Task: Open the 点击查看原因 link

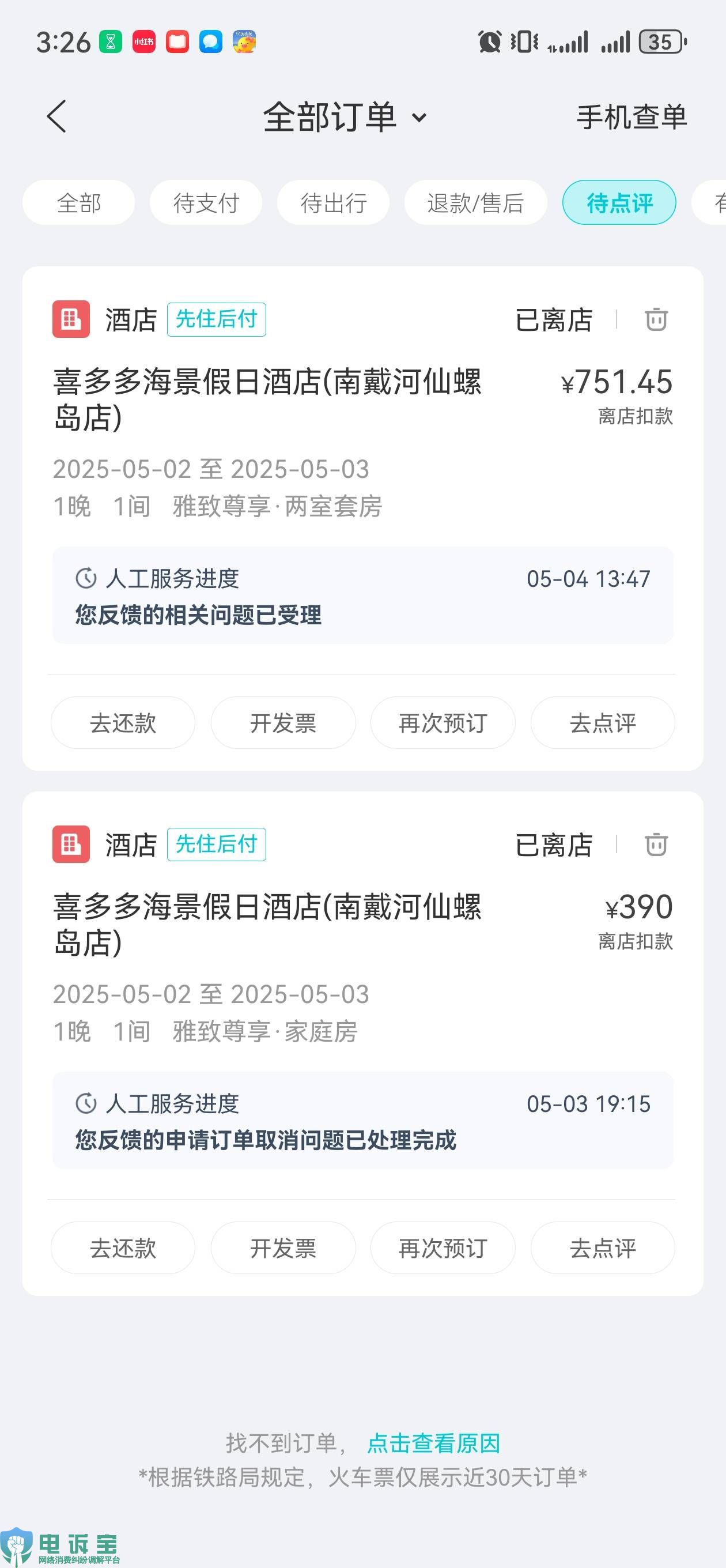Action: [433, 1442]
